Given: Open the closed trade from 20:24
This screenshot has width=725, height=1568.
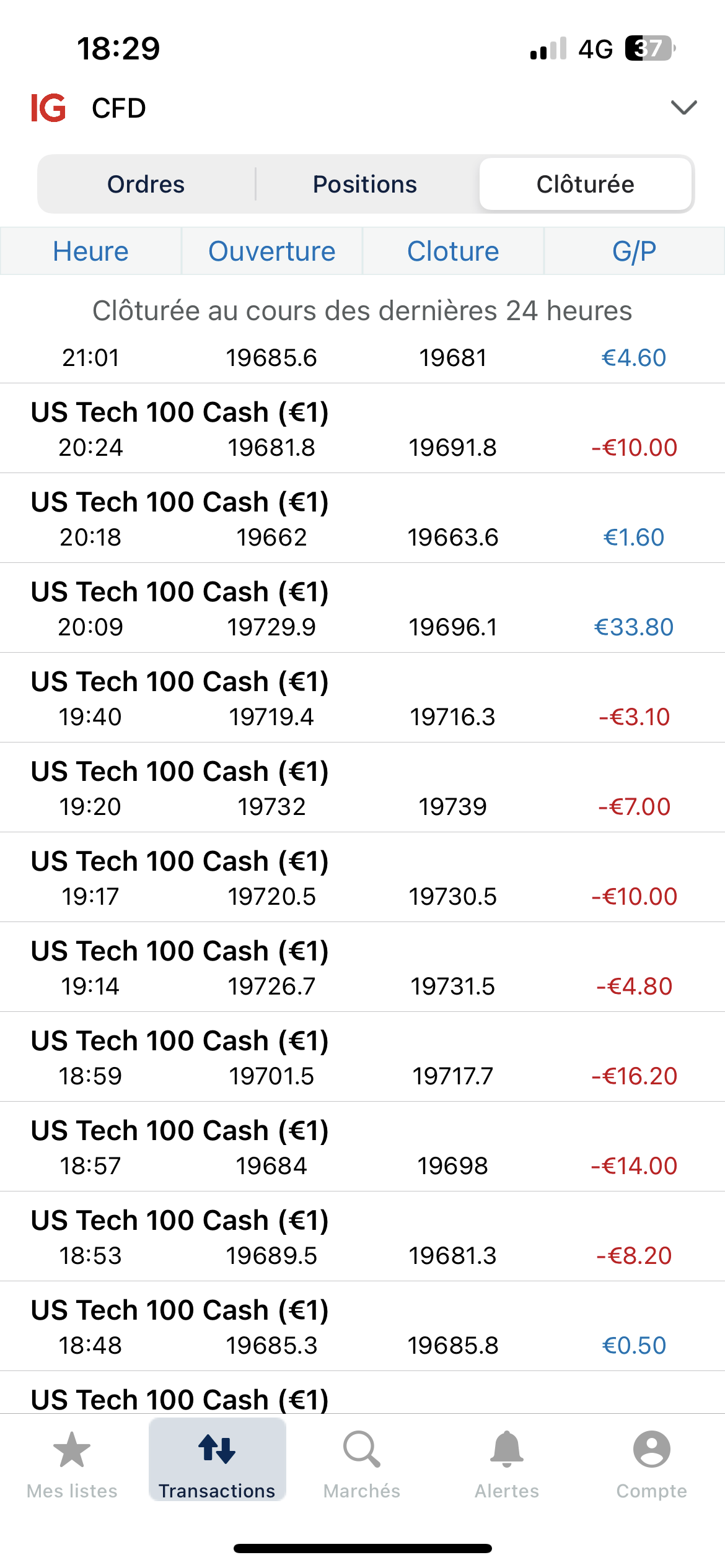Looking at the screenshot, I should 362,430.
